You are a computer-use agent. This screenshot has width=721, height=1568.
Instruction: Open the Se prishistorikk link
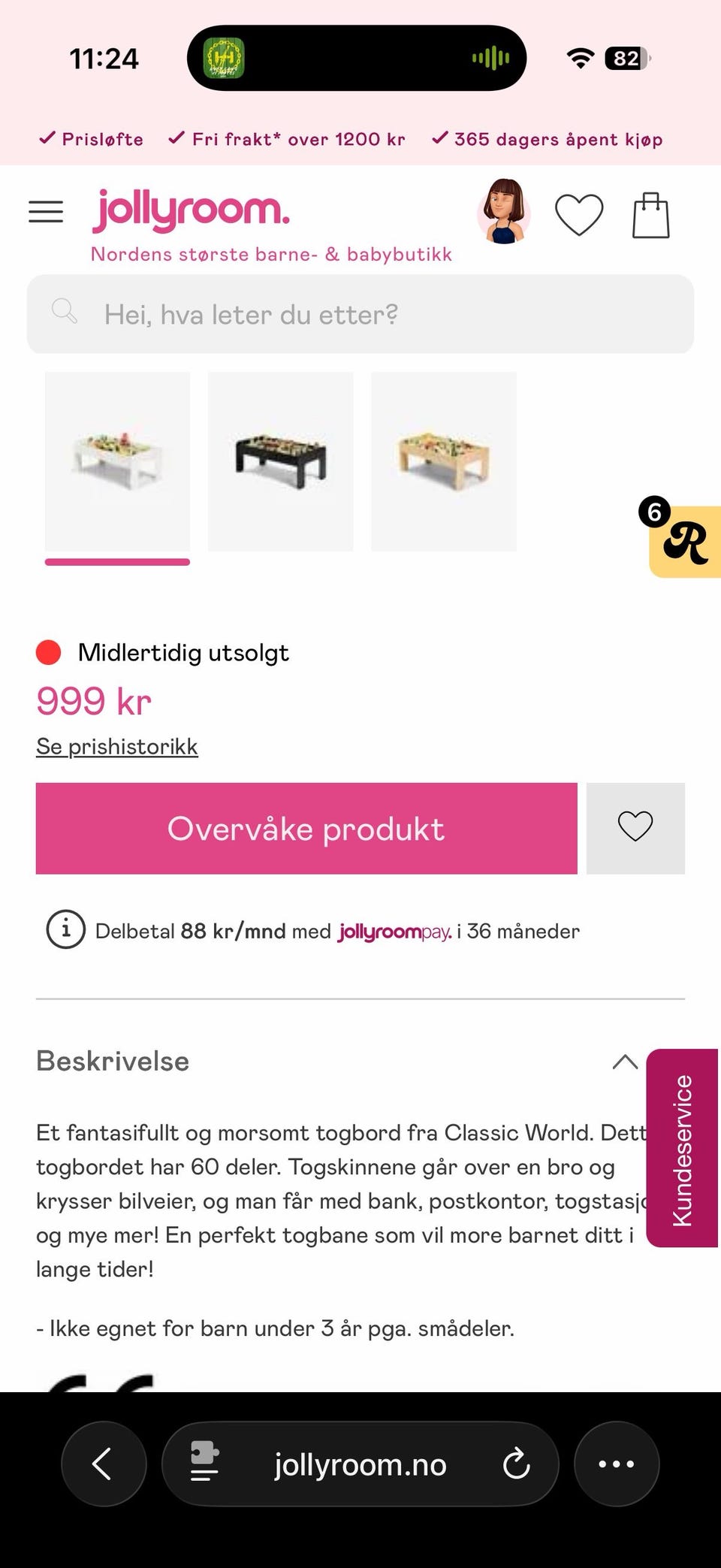pos(116,745)
